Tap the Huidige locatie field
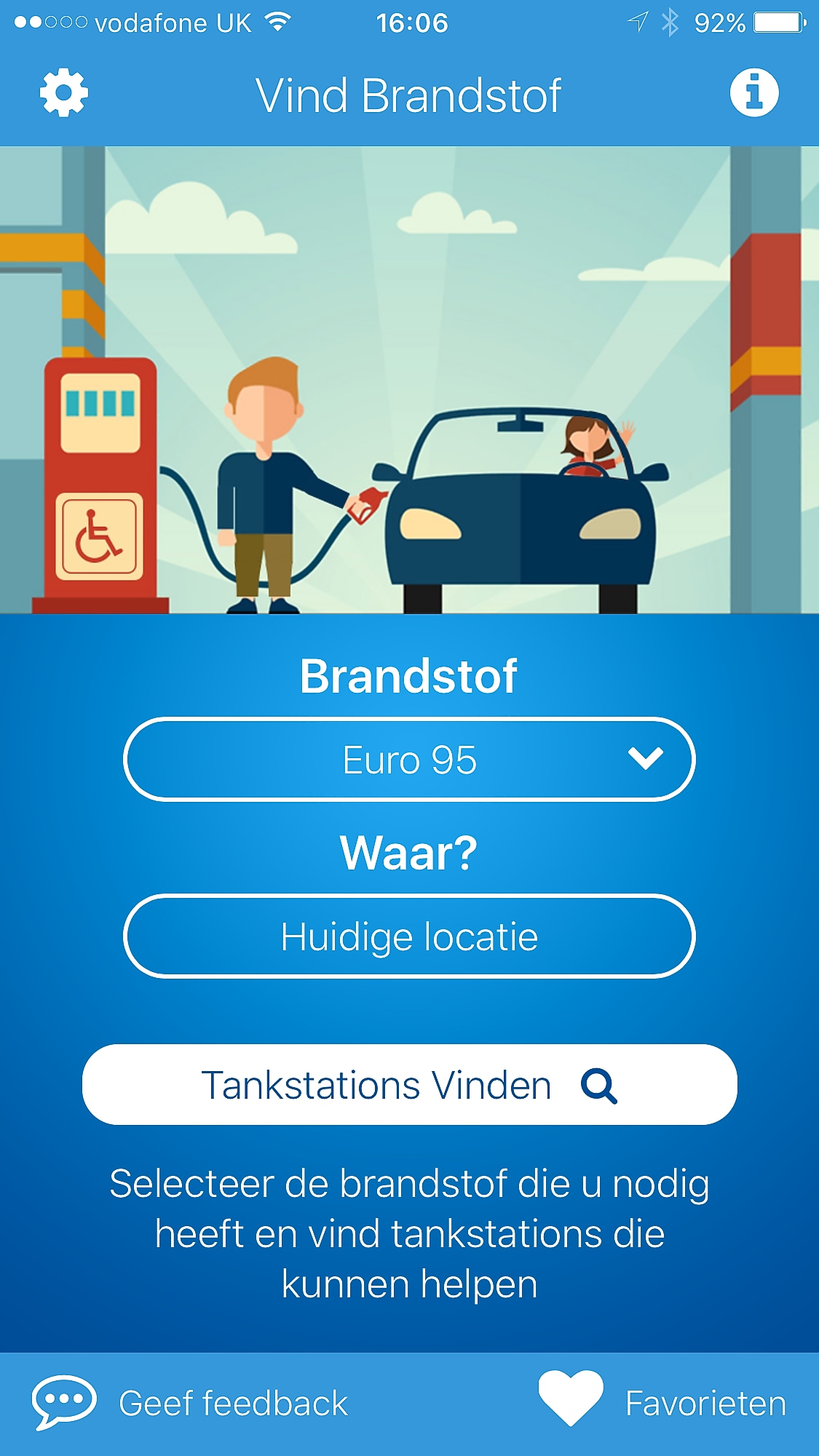This screenshot has width=819, height=1456. [409, 936]
